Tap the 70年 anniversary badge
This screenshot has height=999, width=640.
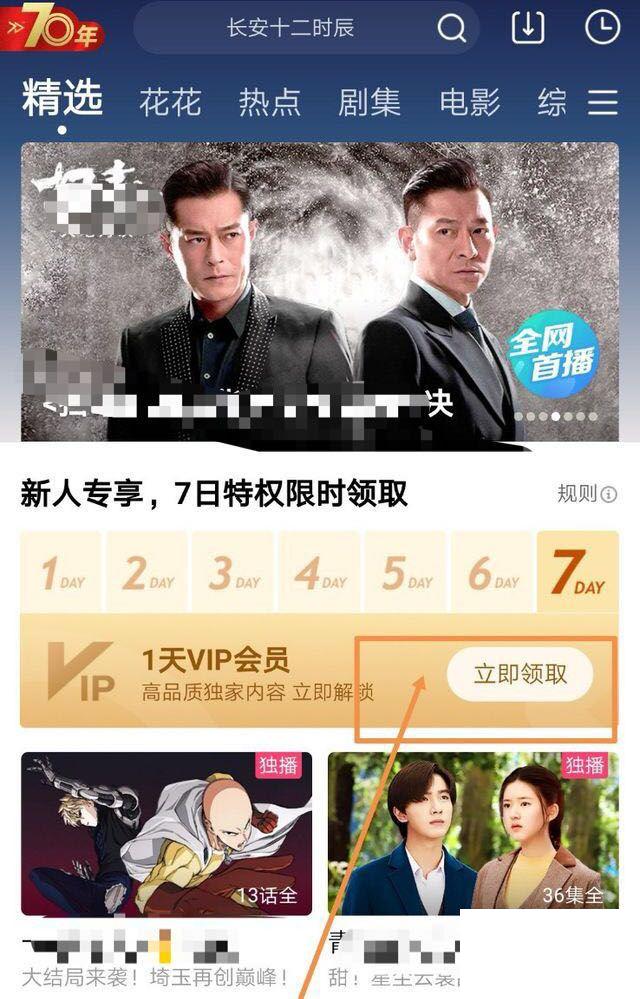(x=54, y=28)
